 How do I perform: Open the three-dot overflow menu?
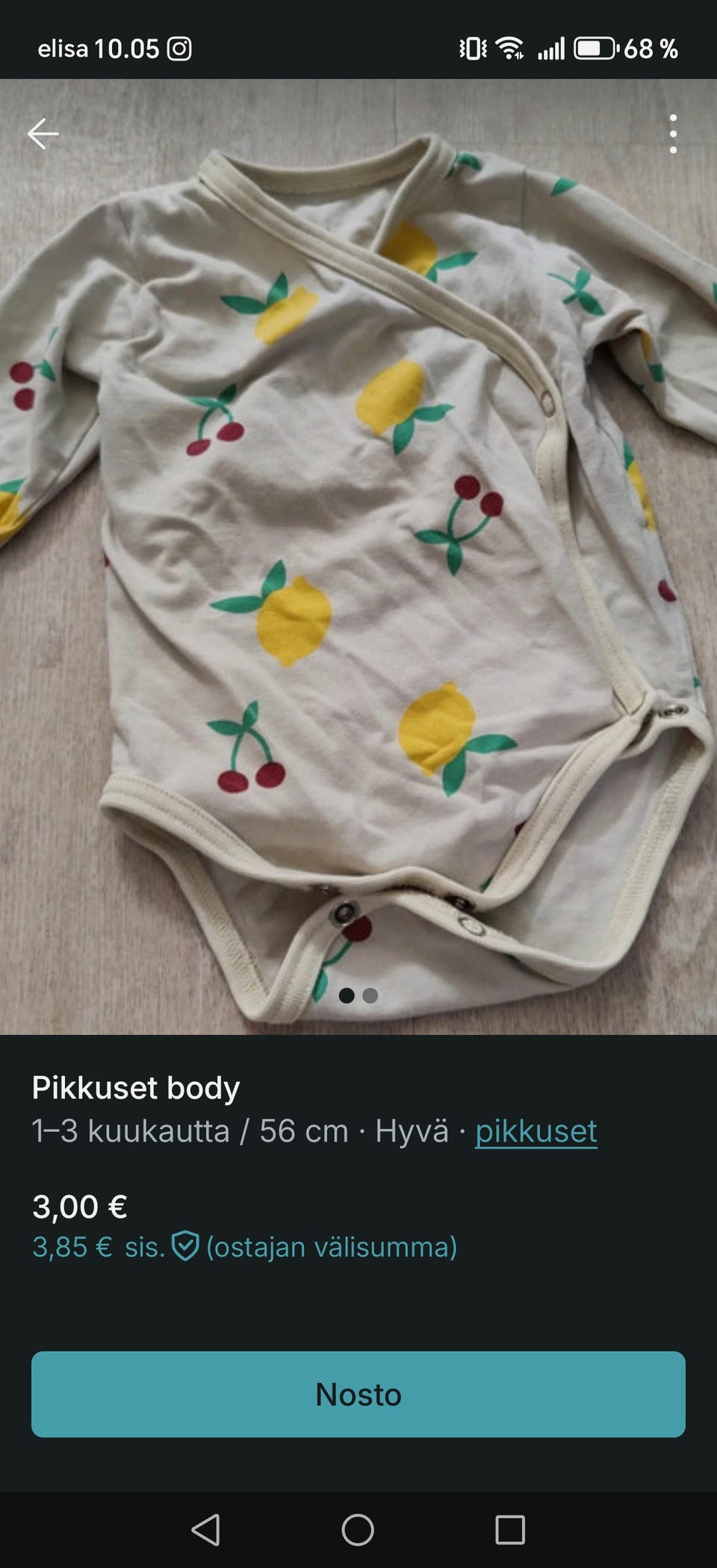tap(673, 134)
